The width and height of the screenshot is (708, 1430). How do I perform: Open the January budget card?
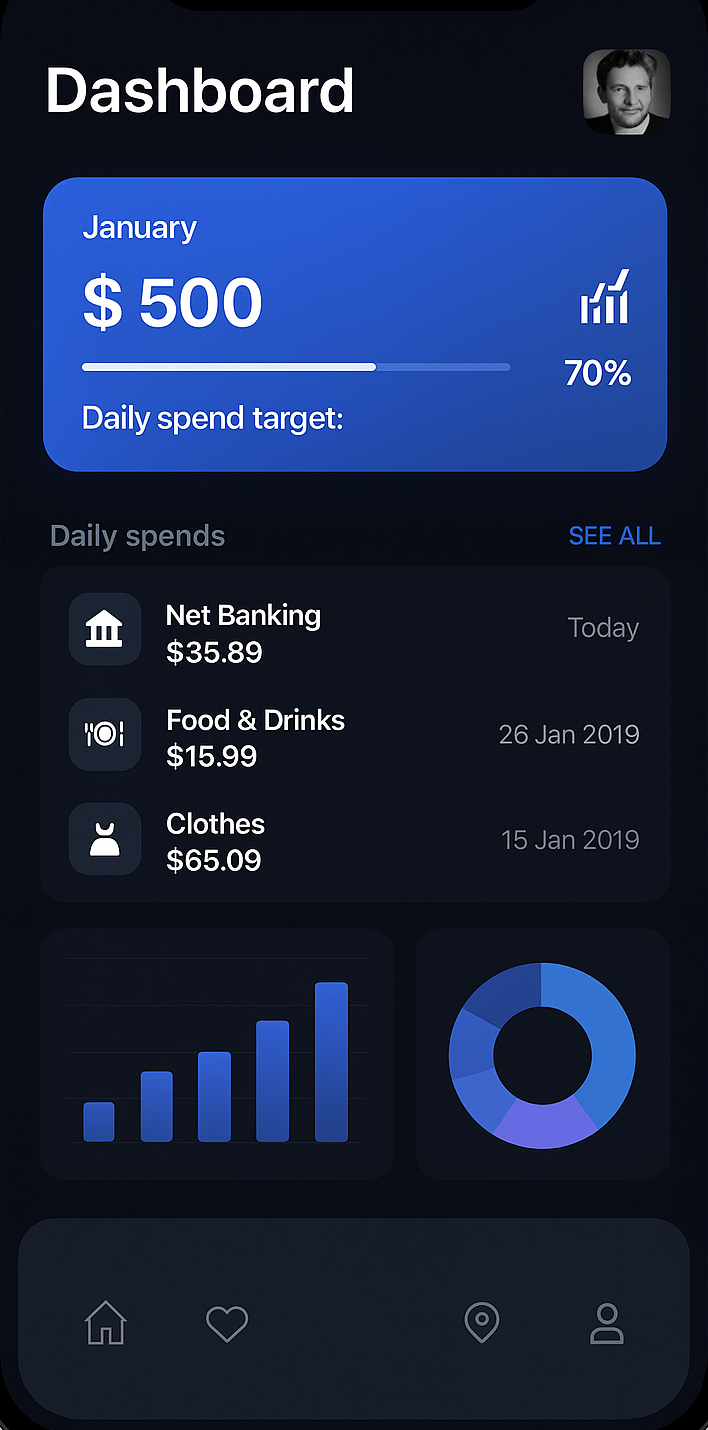[x=355, y=324]
